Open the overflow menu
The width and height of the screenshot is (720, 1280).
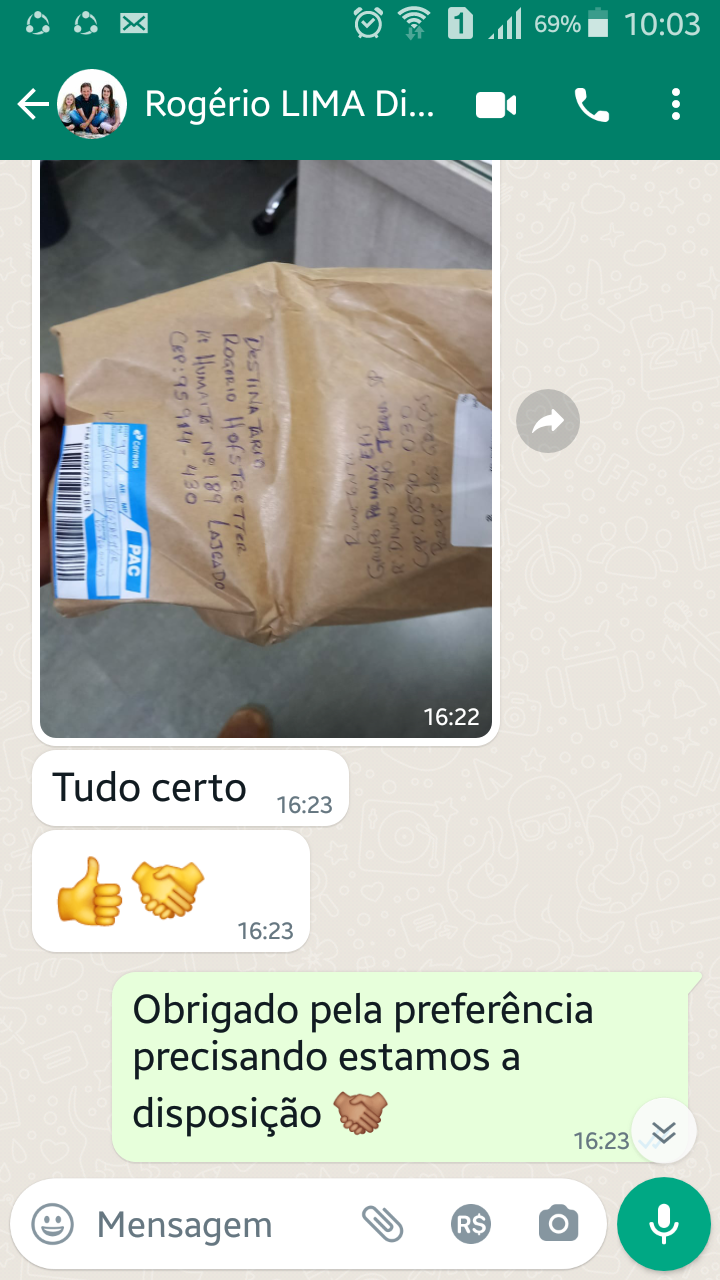(676, 104)
